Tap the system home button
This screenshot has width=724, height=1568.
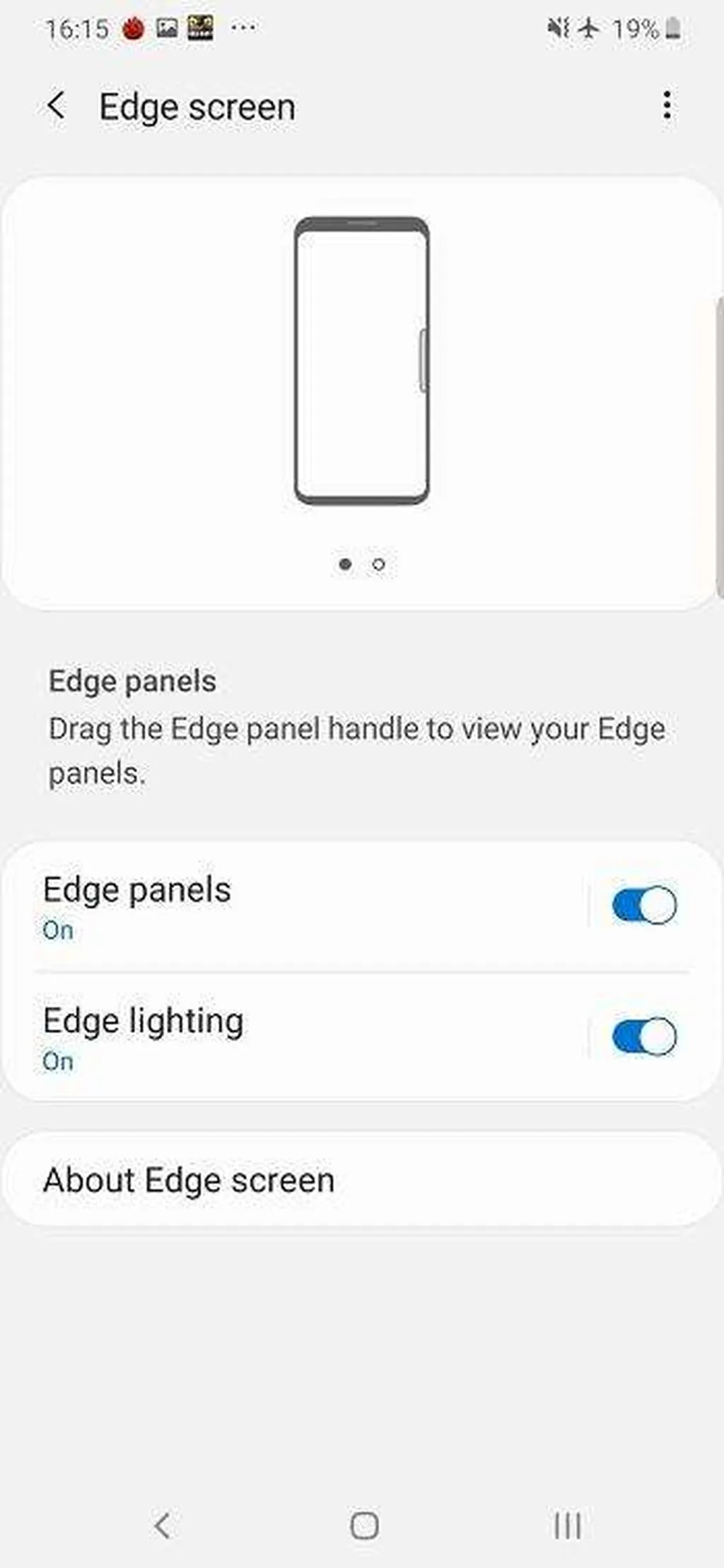click(x=364, y=1526)
